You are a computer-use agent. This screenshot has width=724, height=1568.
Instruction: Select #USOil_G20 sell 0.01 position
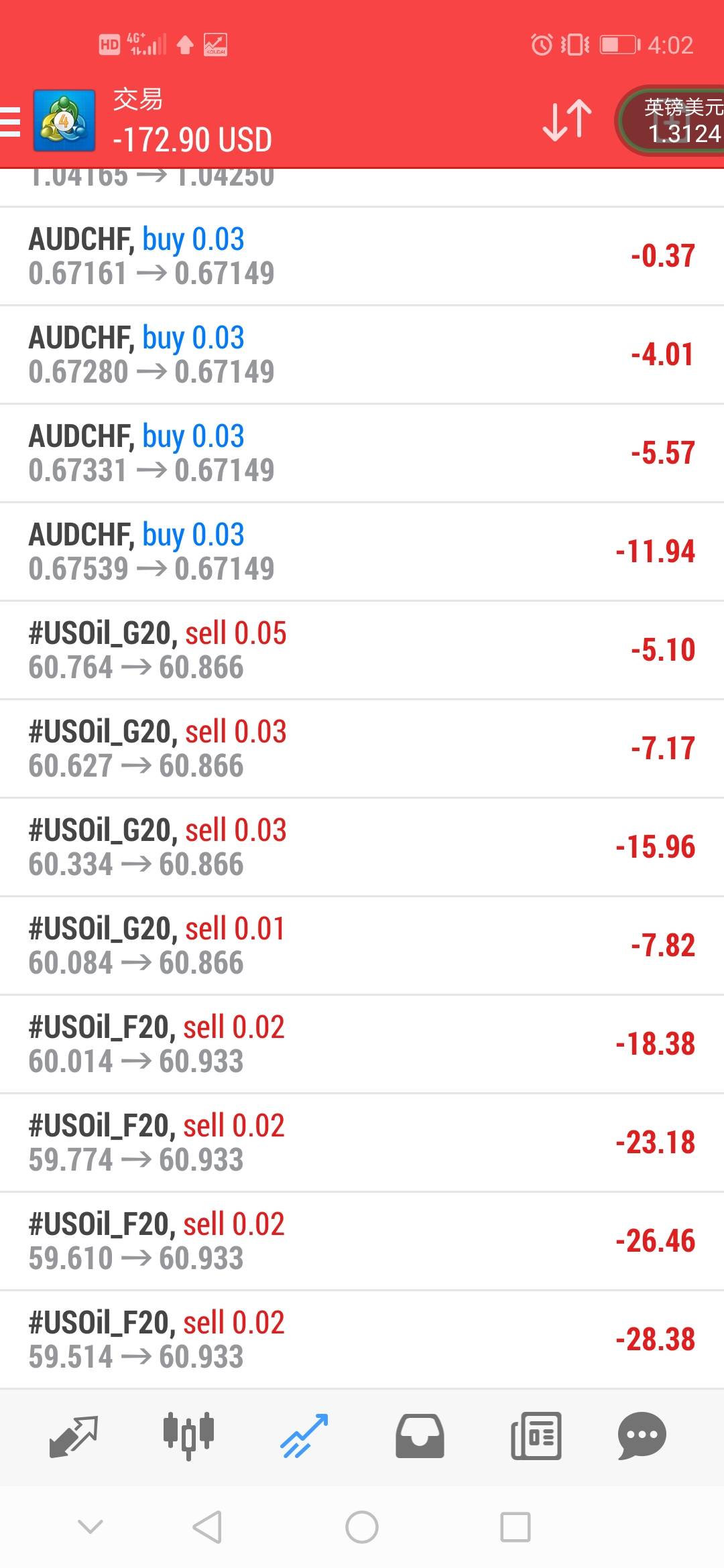pos(362,946)
